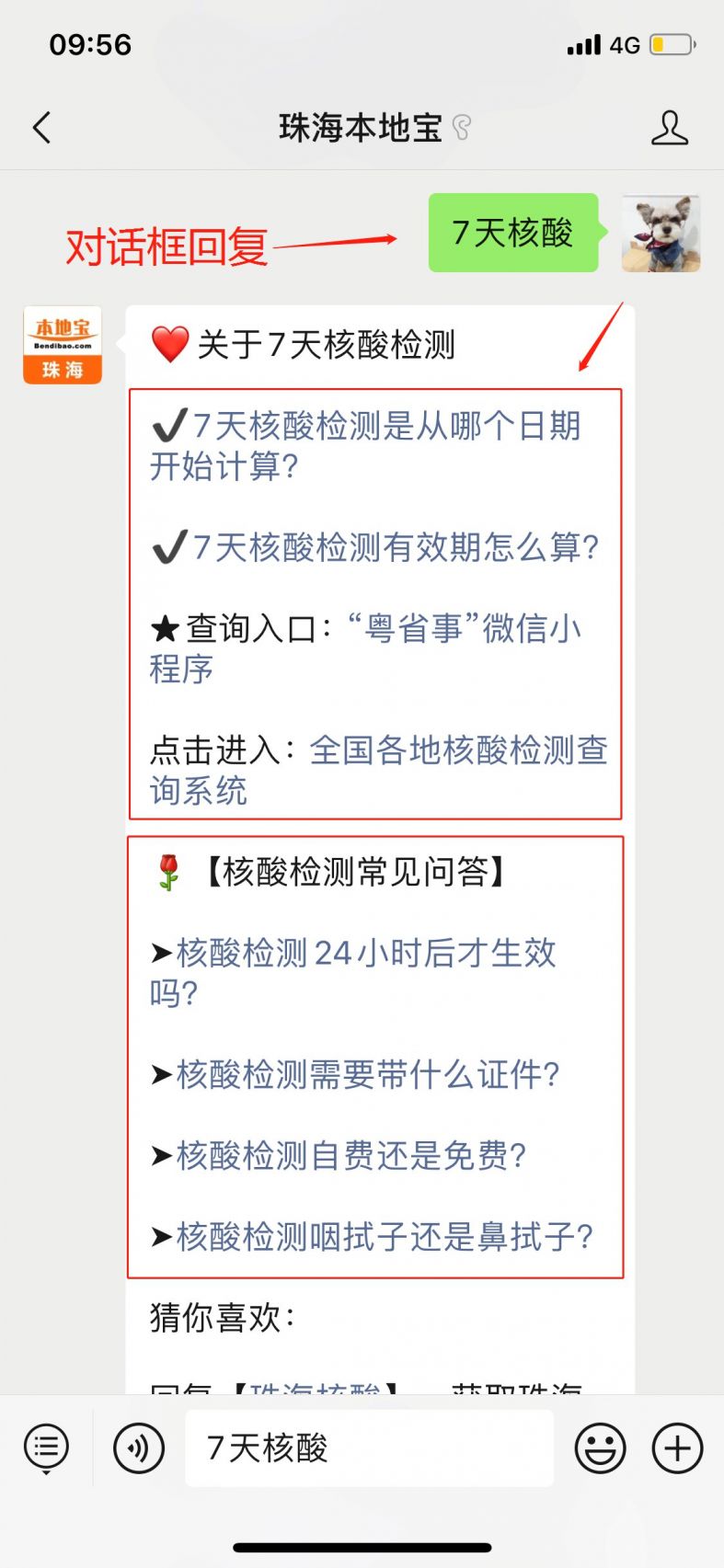Open the plus attachments menu
724x1568 pixels.
pyautogui.click(x=677, y=1448)
